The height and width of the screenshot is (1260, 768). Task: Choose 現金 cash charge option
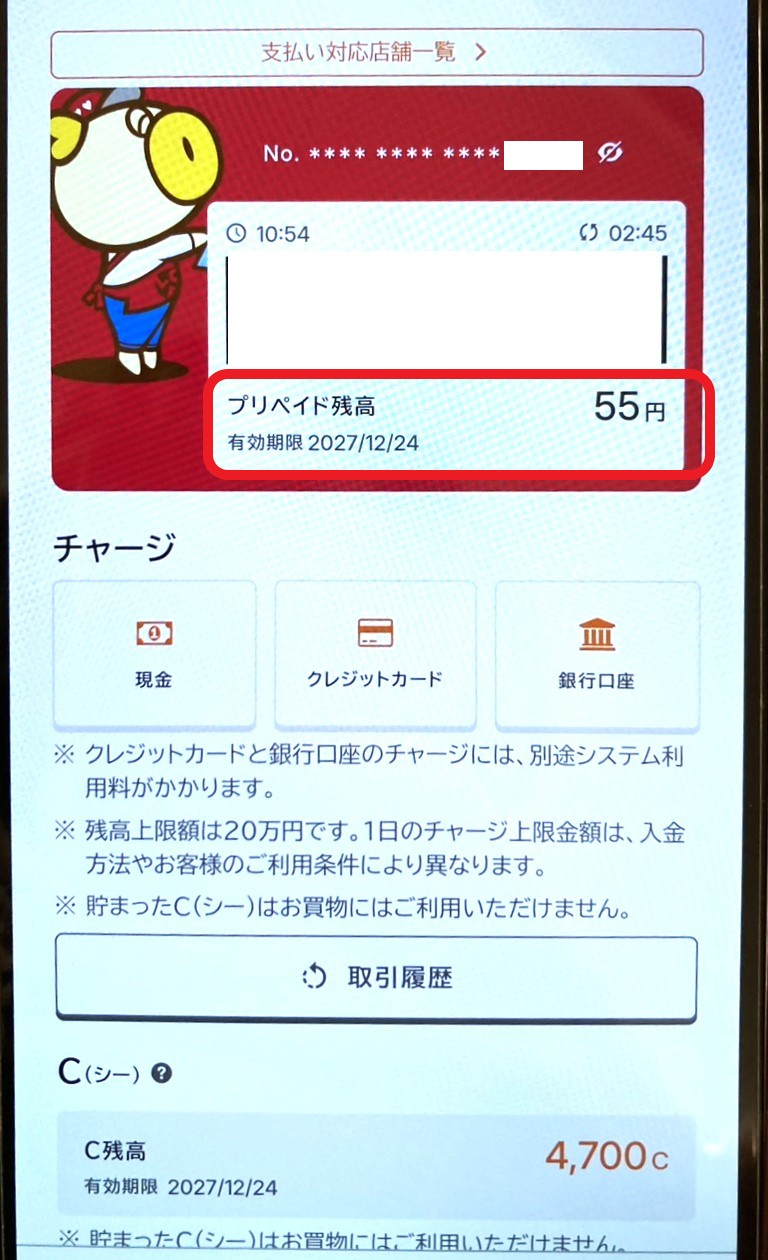click(154, 655)
